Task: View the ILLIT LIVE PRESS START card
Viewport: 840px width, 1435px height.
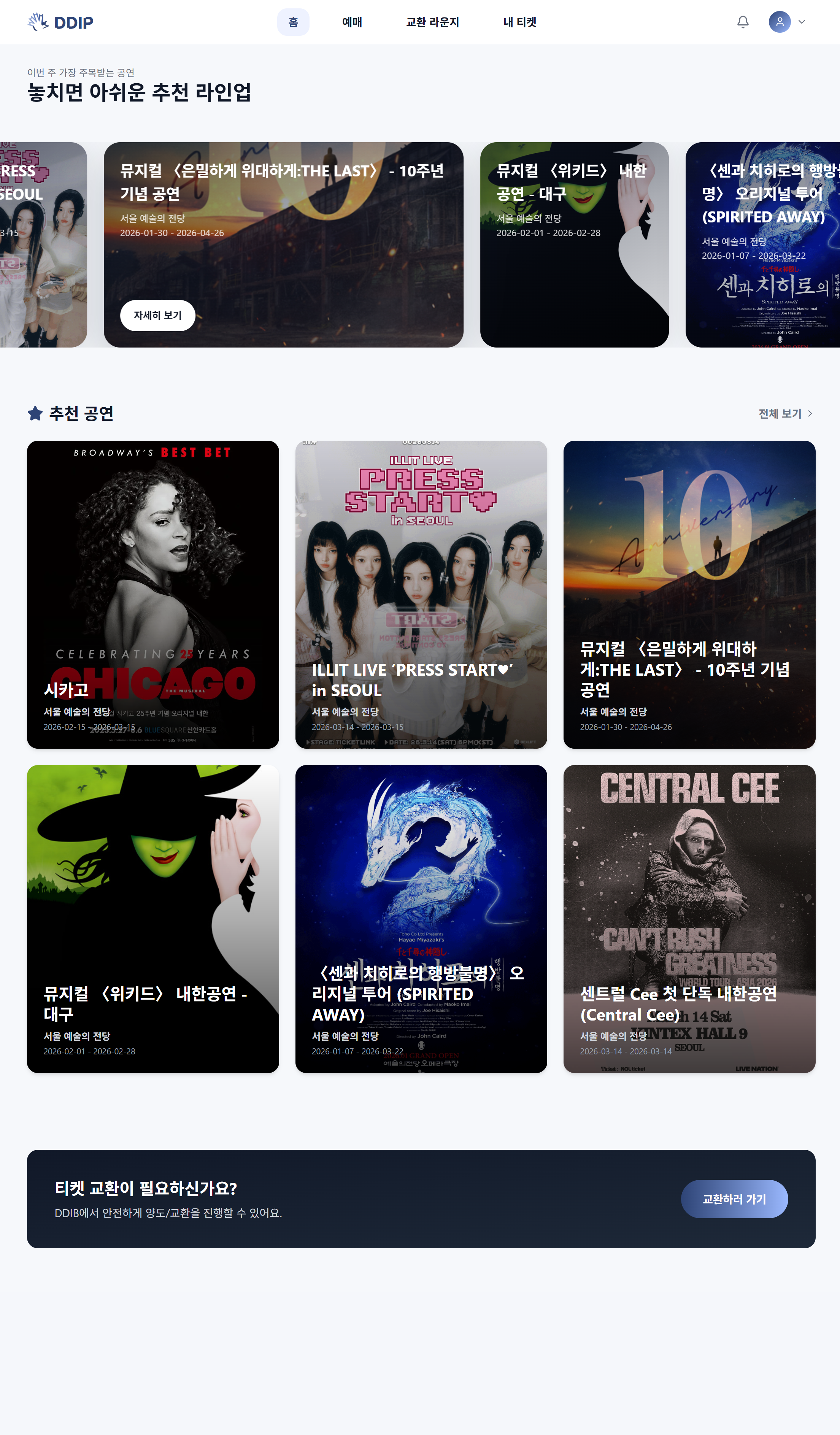Action: pos(421,594)
